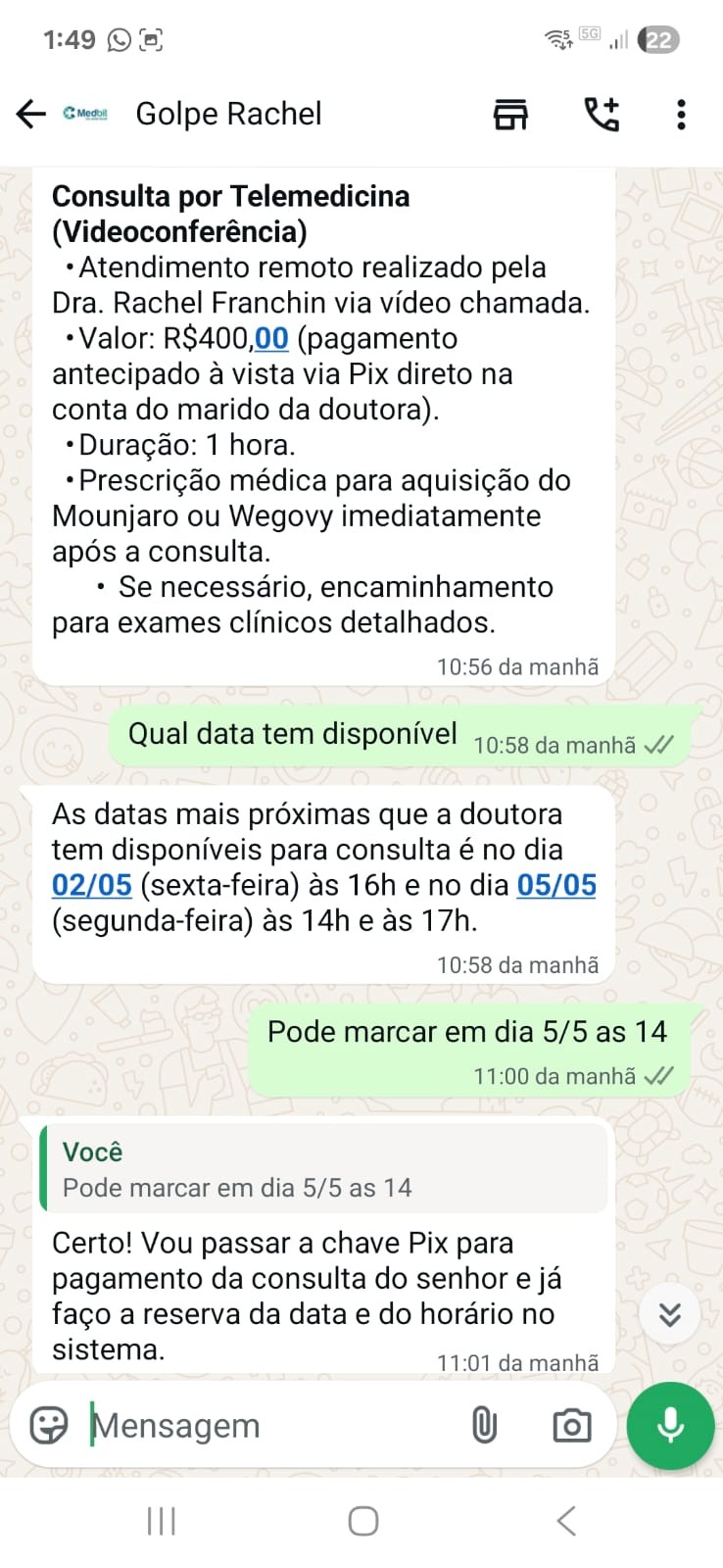Open the 02/05 date link
The width and height of the screenshot is (723, 1568).
tap(91, 885)
